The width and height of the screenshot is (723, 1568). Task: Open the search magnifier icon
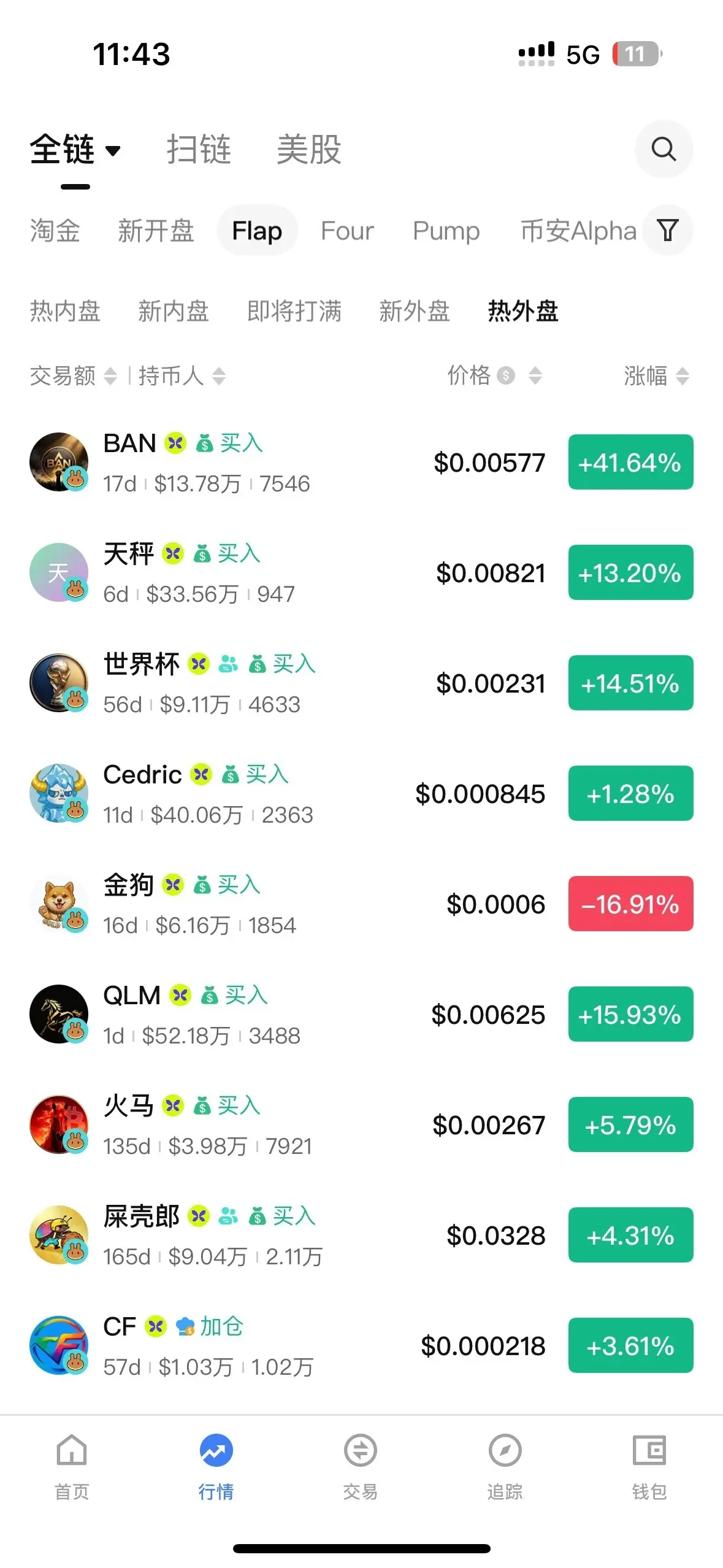coord(664,149)
